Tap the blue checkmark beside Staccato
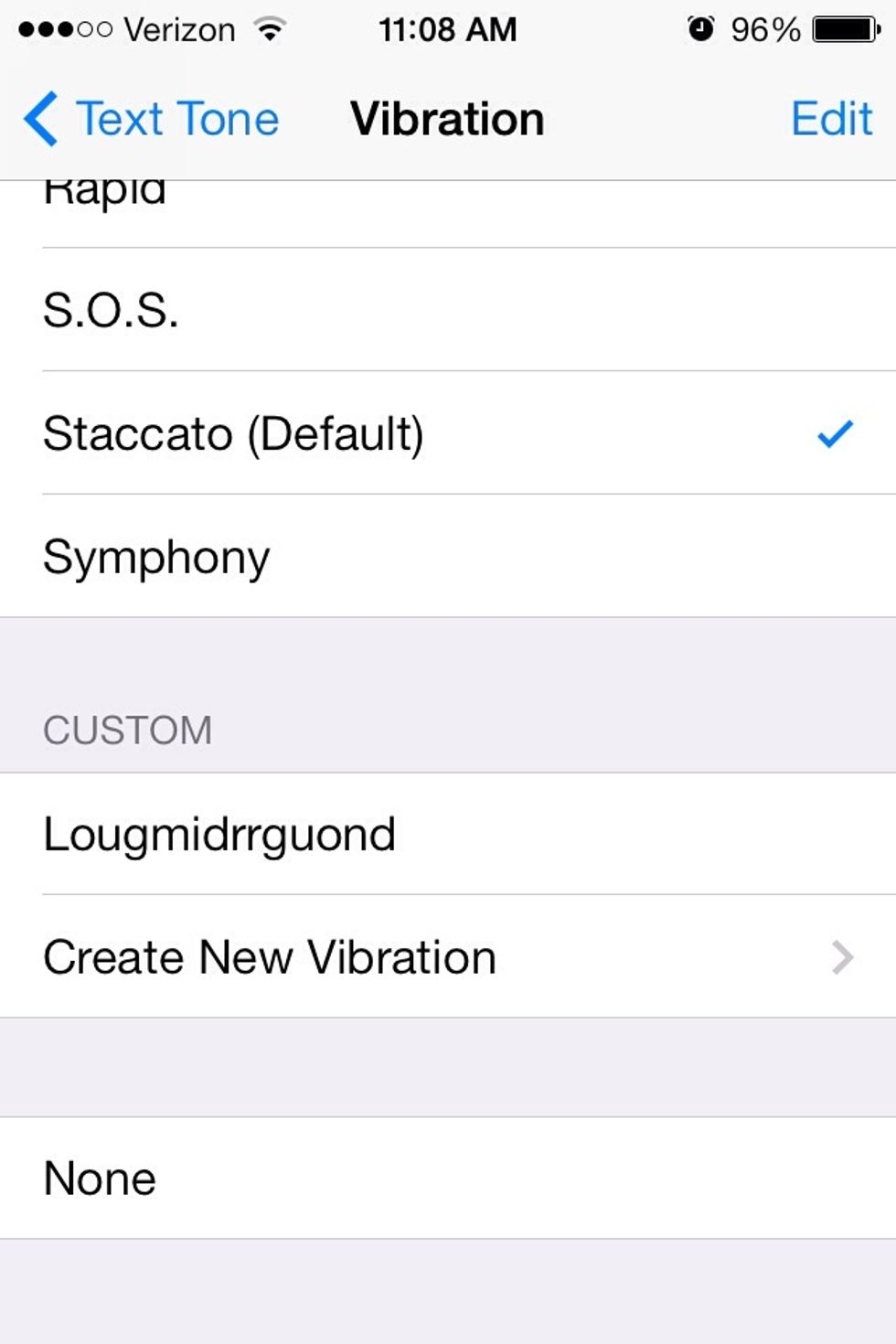This screenshot has width=896, height=1344. pos(833,436)
